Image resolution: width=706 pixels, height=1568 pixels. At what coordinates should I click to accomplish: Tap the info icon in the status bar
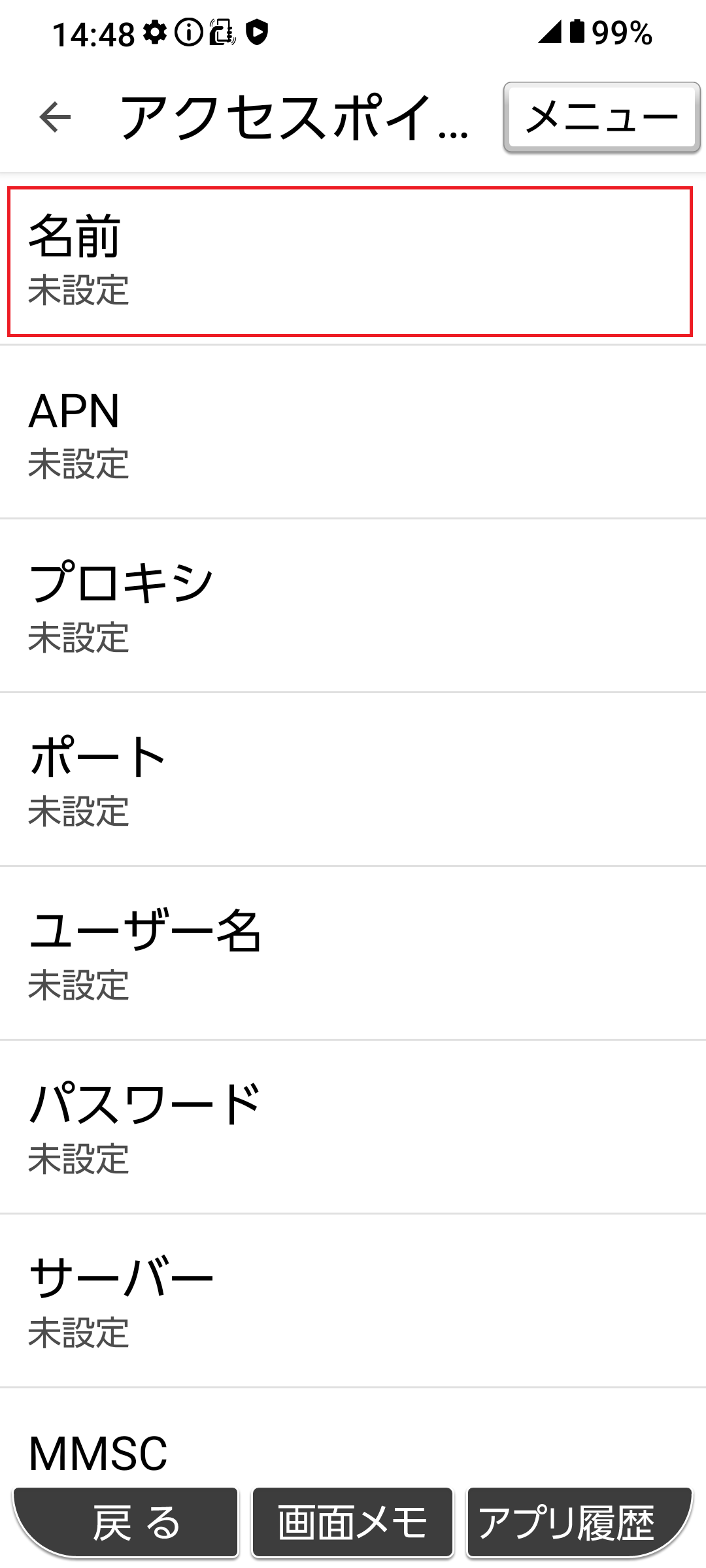tap(189, 34)
